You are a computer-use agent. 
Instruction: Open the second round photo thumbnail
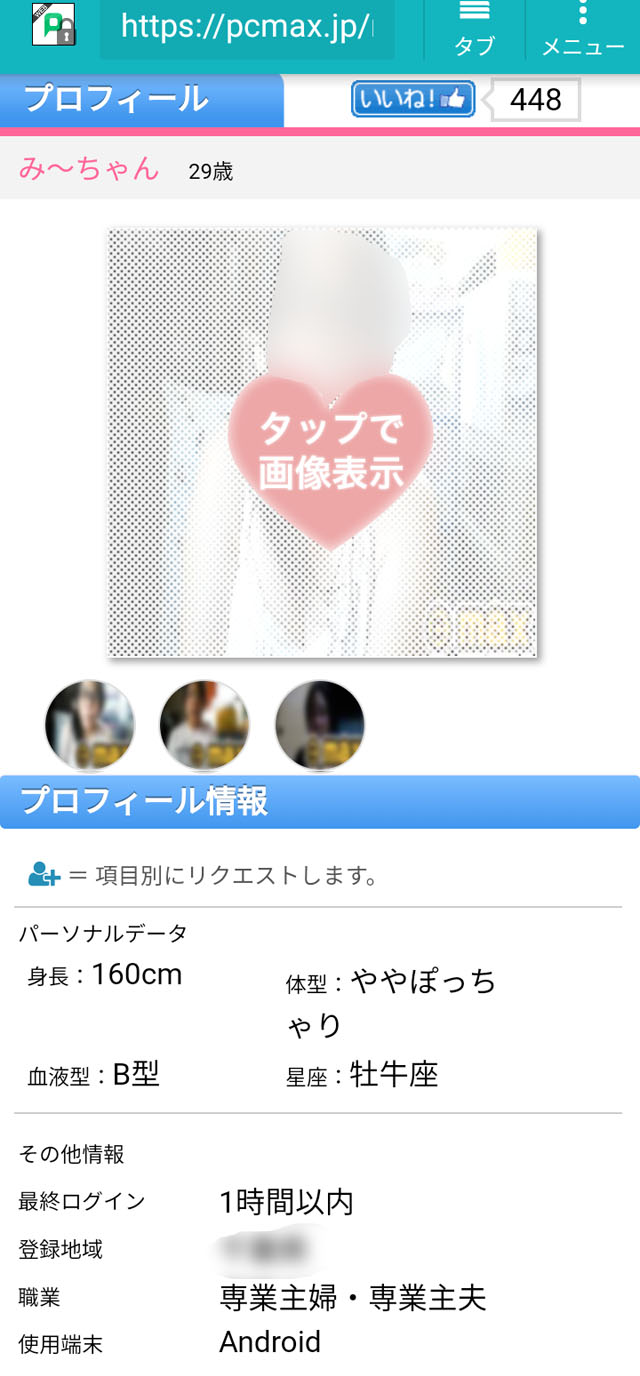(x=204, y=725)
